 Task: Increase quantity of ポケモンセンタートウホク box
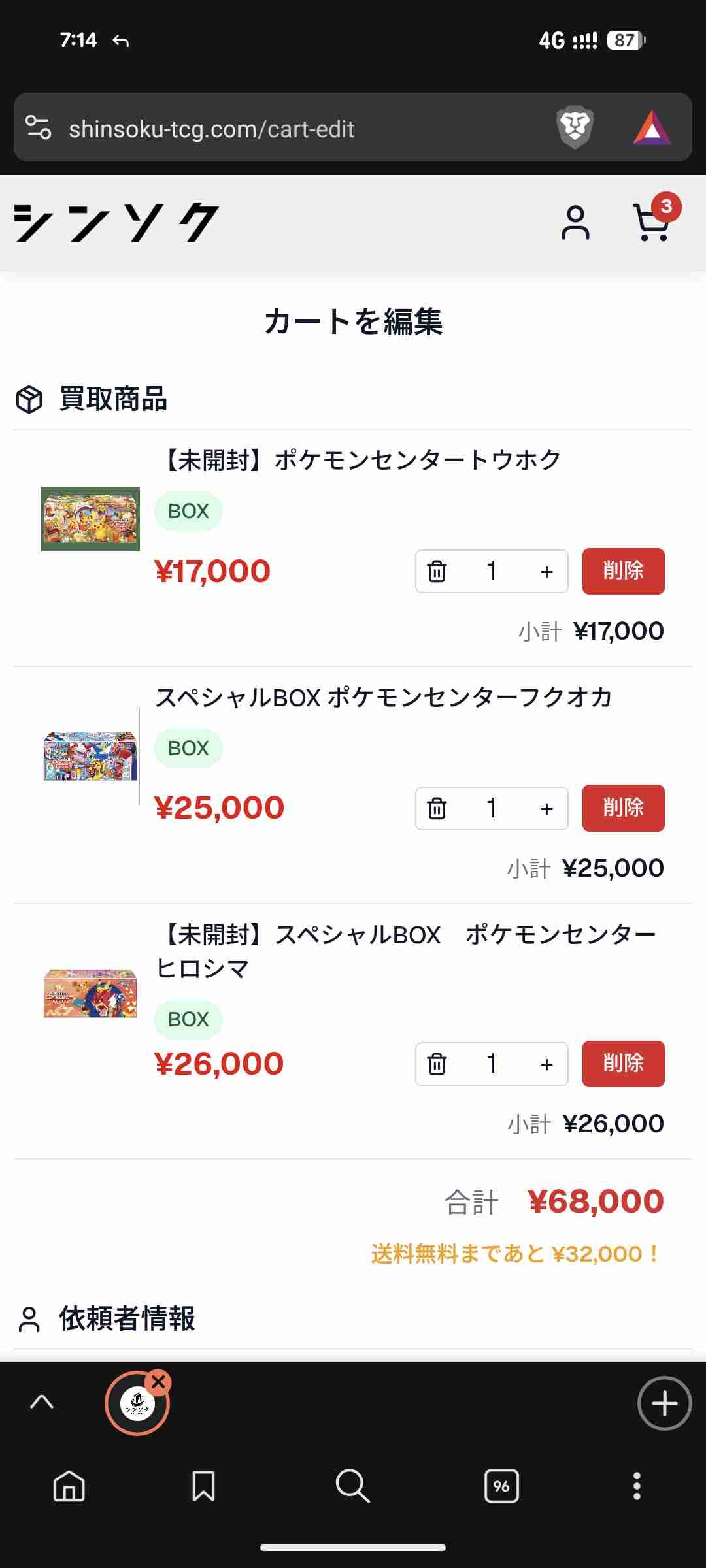pos(547,572)
